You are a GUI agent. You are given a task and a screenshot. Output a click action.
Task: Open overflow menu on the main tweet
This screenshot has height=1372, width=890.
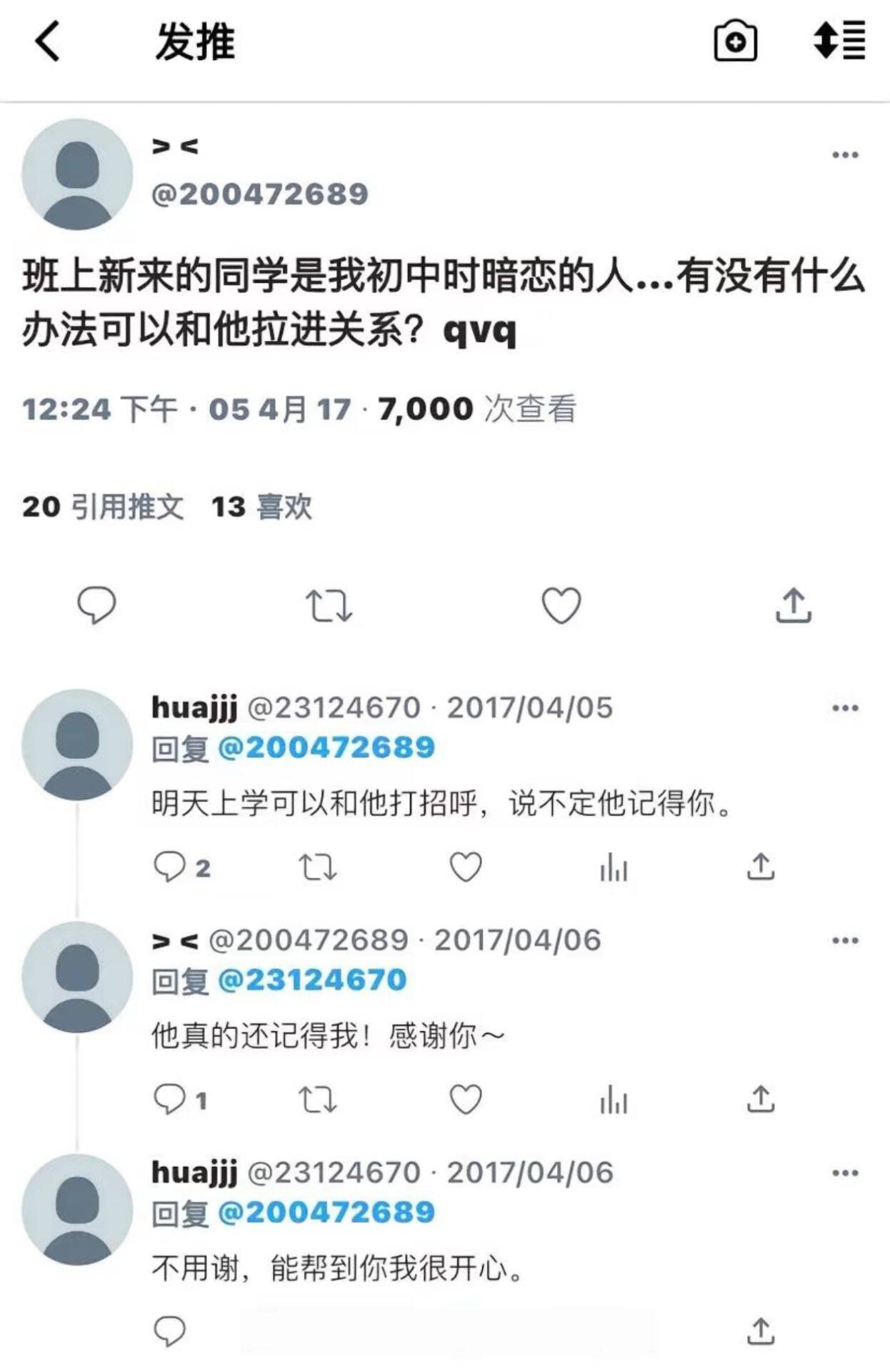click(x=845, y=155)
